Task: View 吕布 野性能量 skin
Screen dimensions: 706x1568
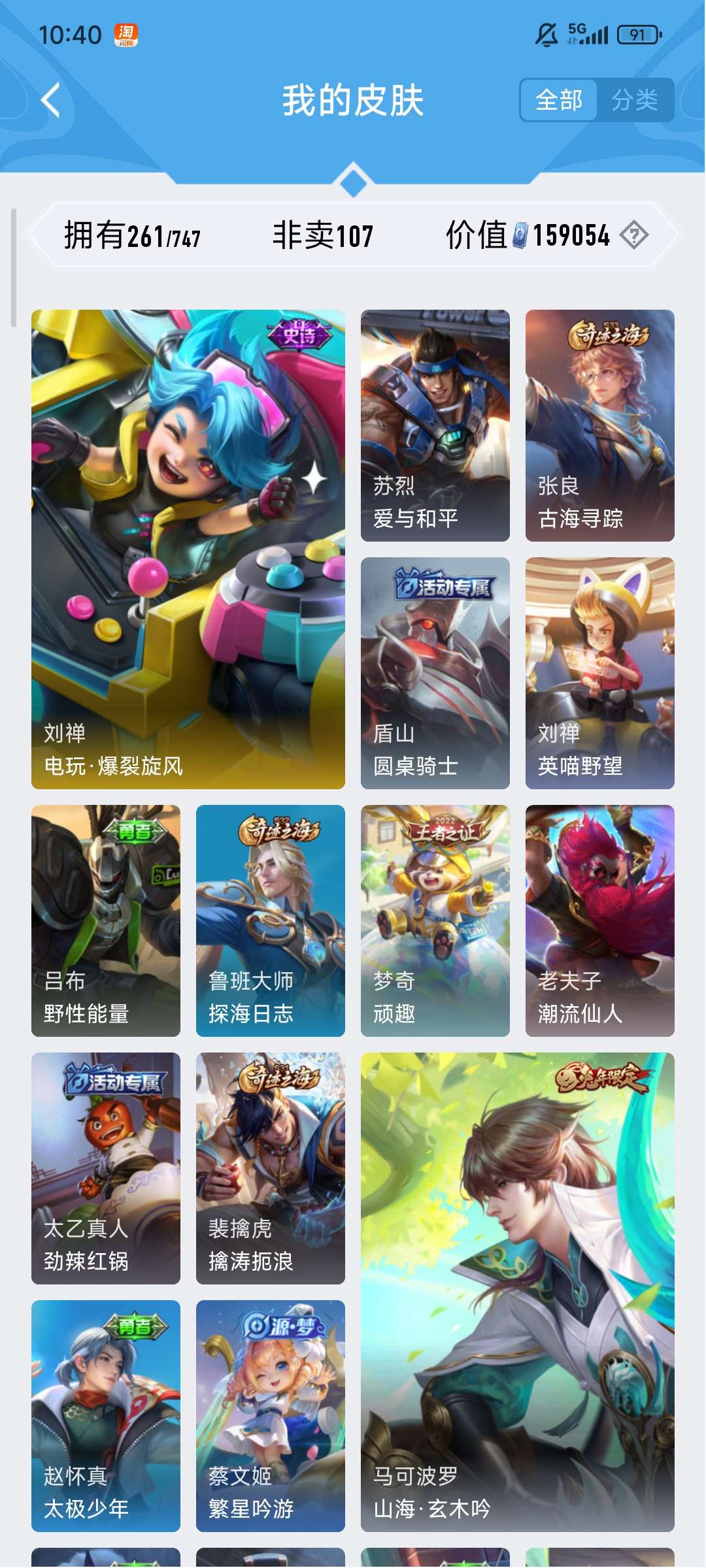Action: [x=106, y=921]
